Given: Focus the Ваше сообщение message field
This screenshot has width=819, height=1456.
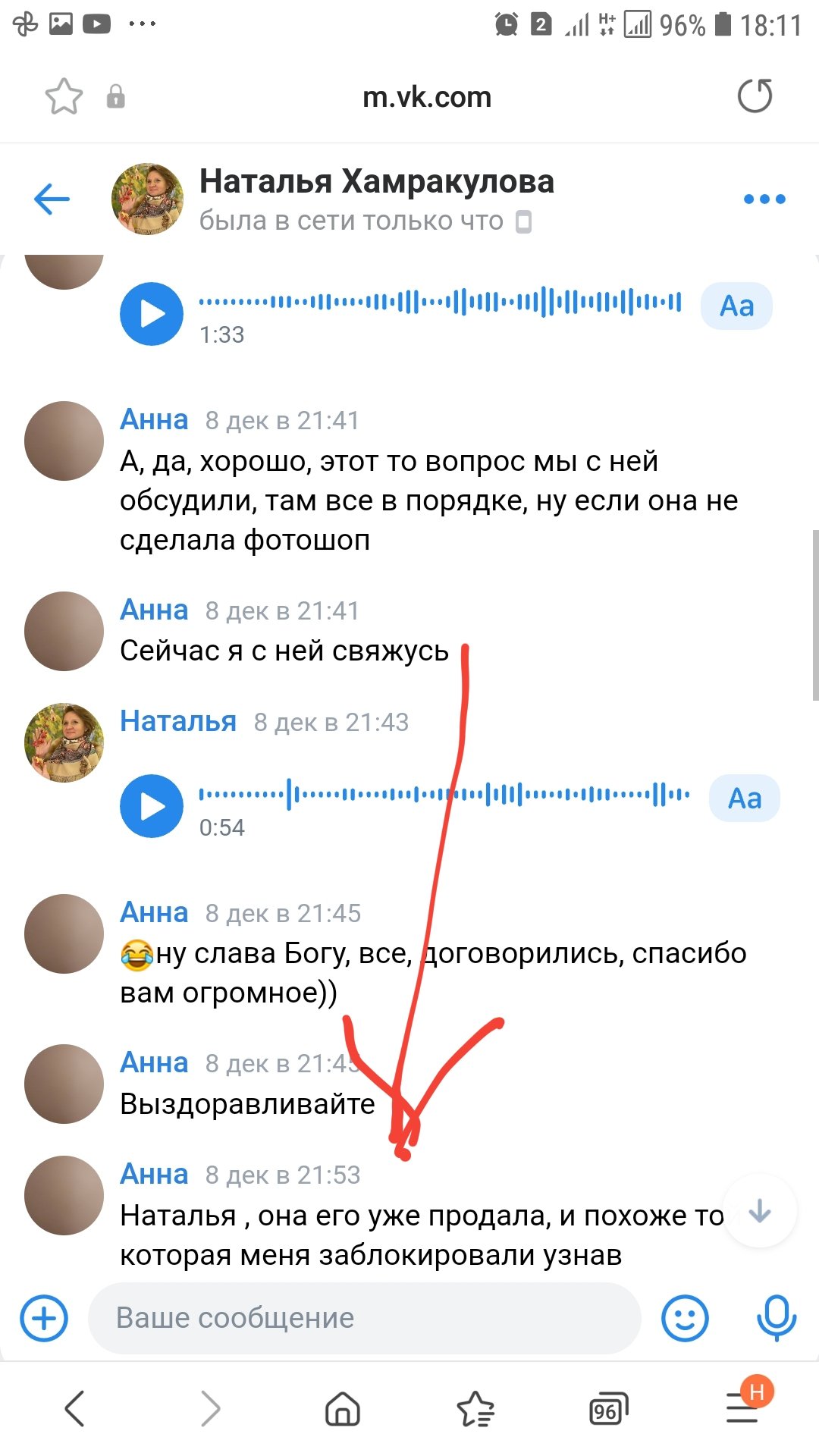Looking at the screenshot, I should pos(364,1318).
